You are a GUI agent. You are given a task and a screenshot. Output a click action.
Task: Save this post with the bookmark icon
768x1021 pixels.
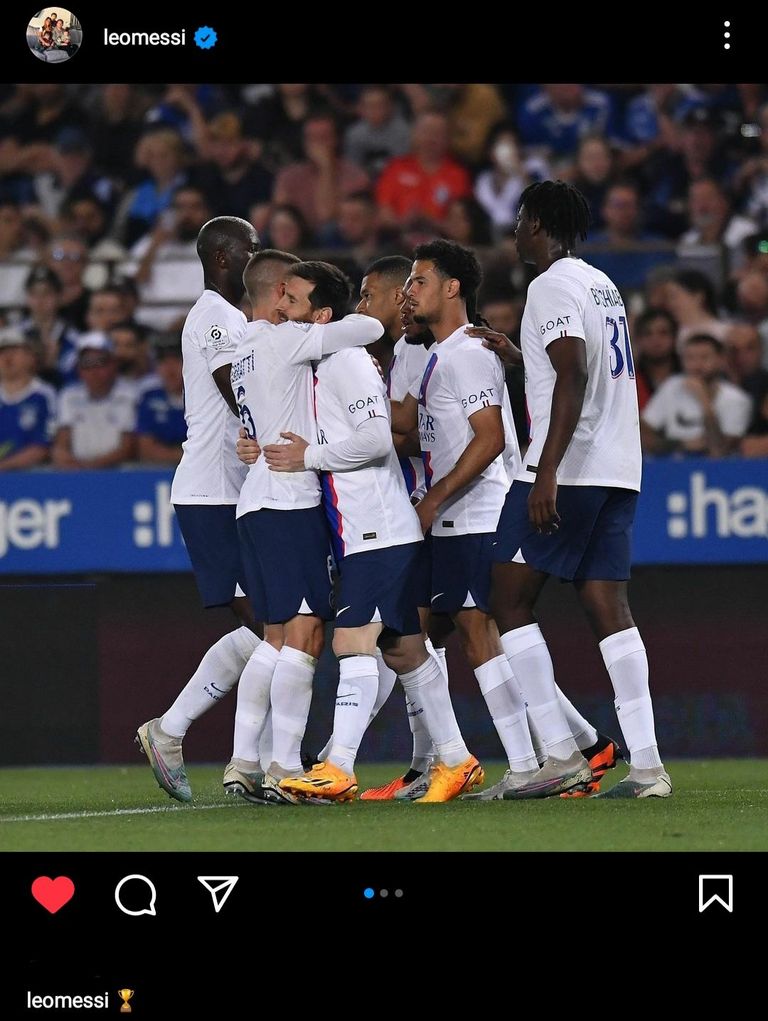715,893
